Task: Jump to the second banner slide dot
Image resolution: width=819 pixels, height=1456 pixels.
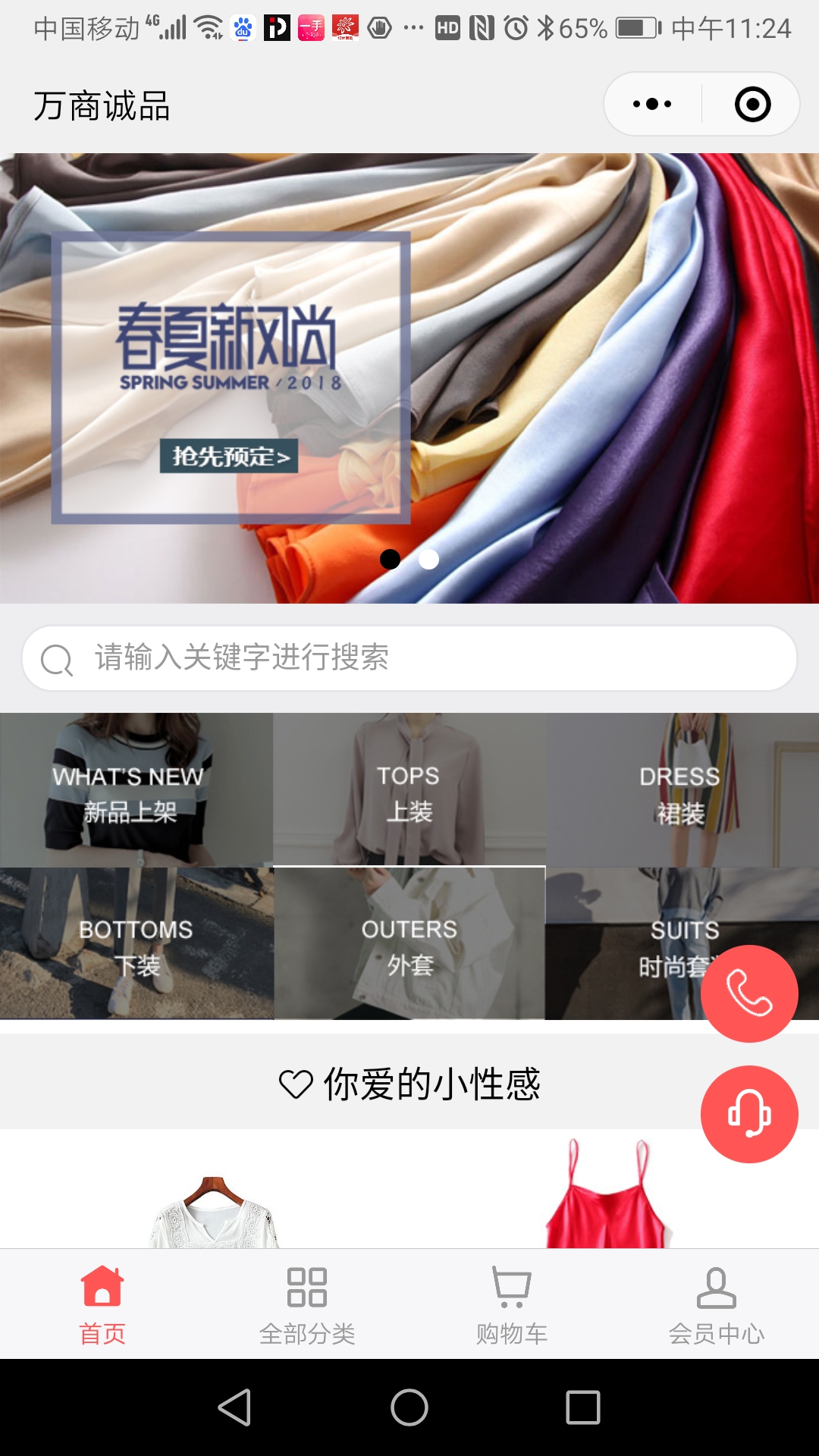Action: pyautogui.click(x=429, y=559)
